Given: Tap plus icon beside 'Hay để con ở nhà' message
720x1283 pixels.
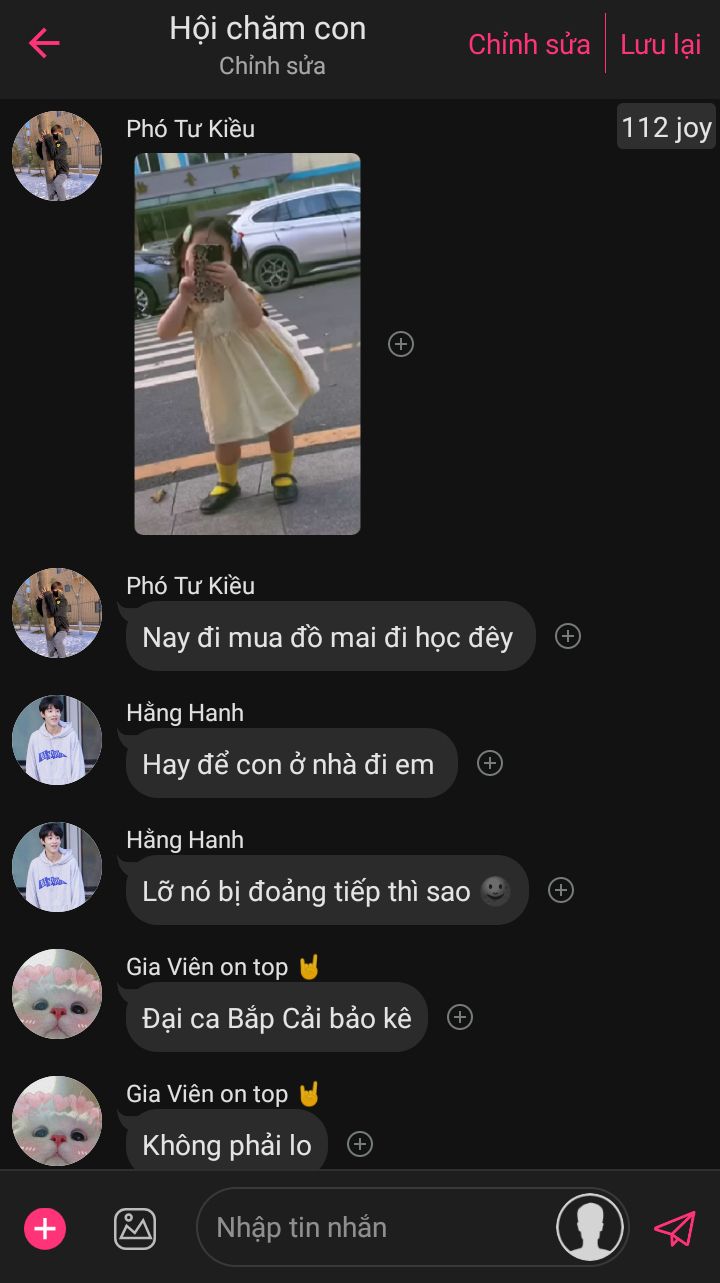Looking at the screenshot, I should coord(489,763).
